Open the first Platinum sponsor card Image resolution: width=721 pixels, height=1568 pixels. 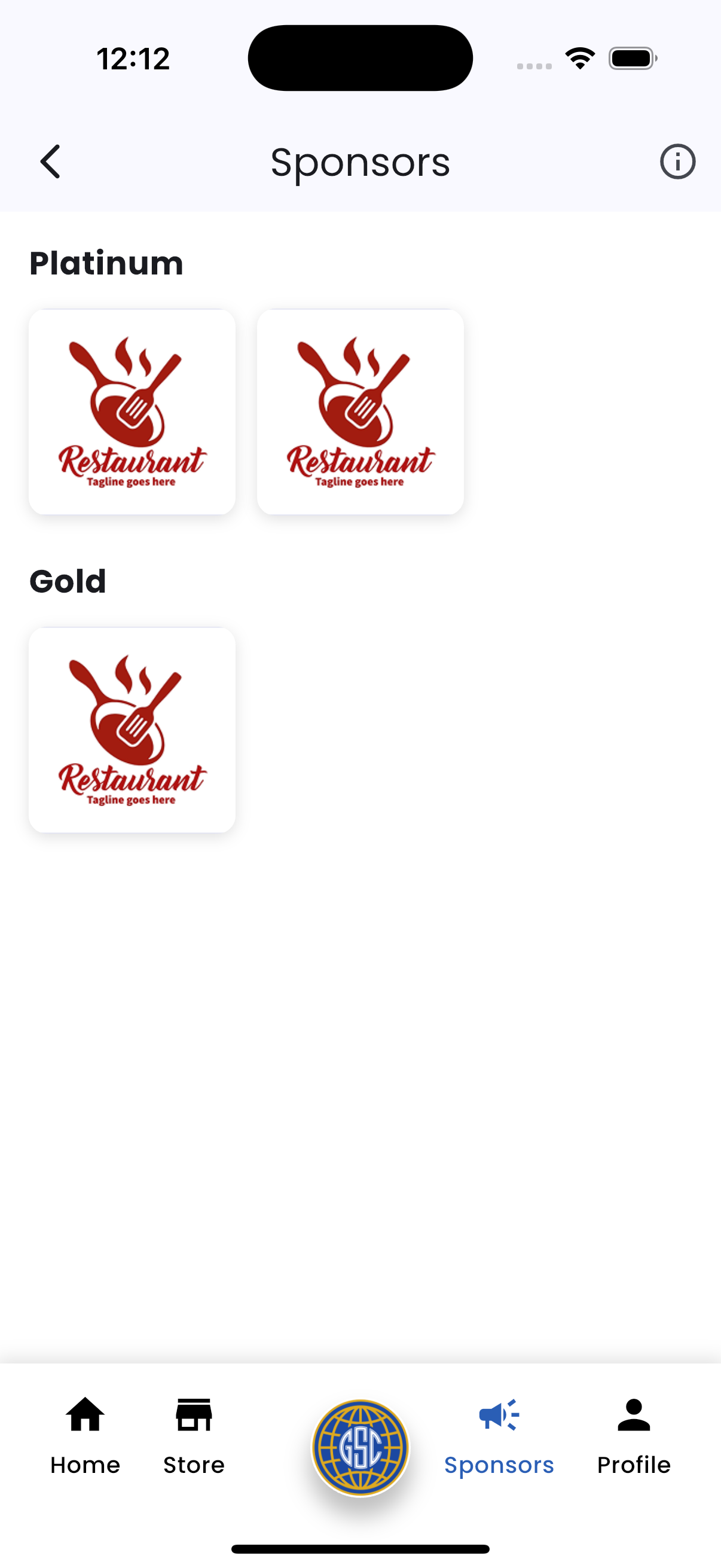(x=132, y=412)
